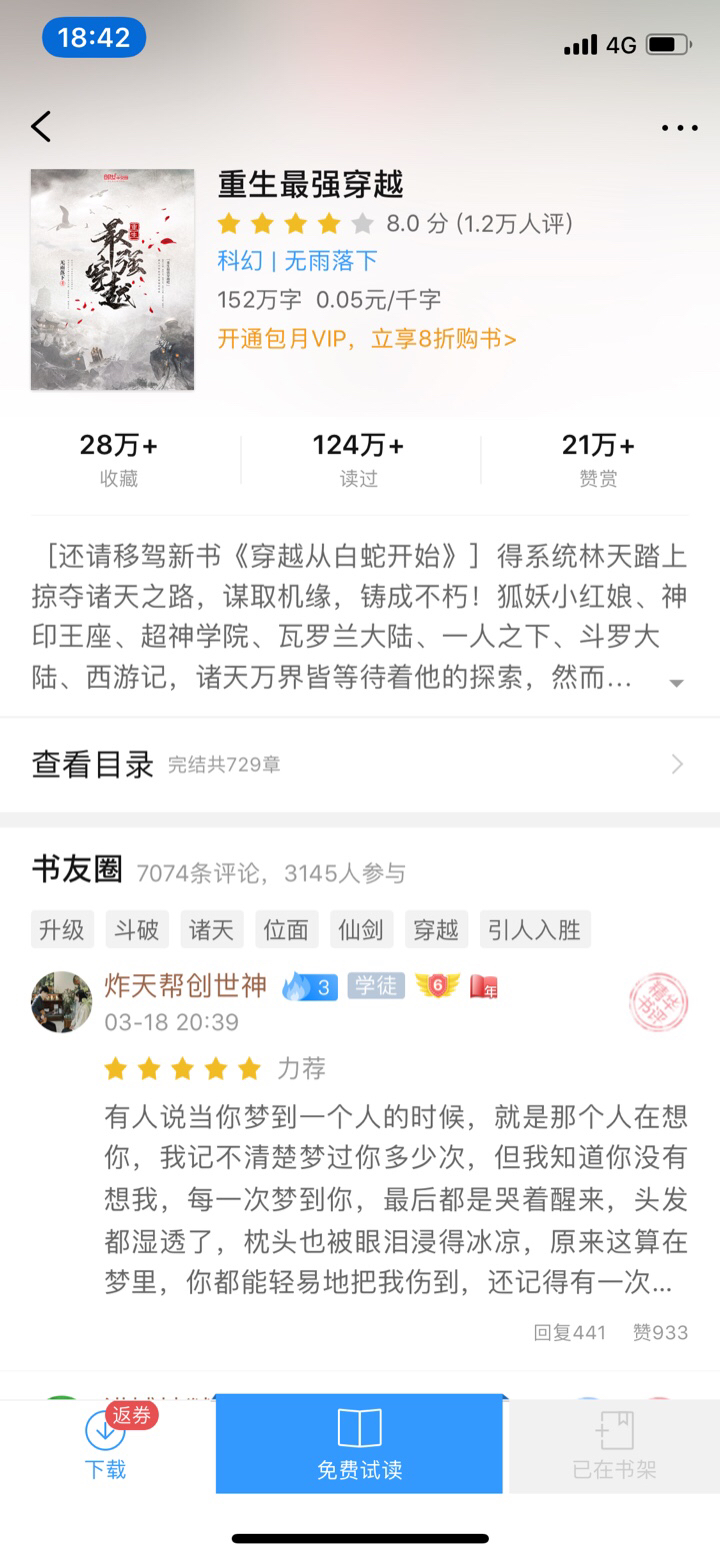Select the 升级 tag chip
720x1560 pixels.
(x=62, y=929)
